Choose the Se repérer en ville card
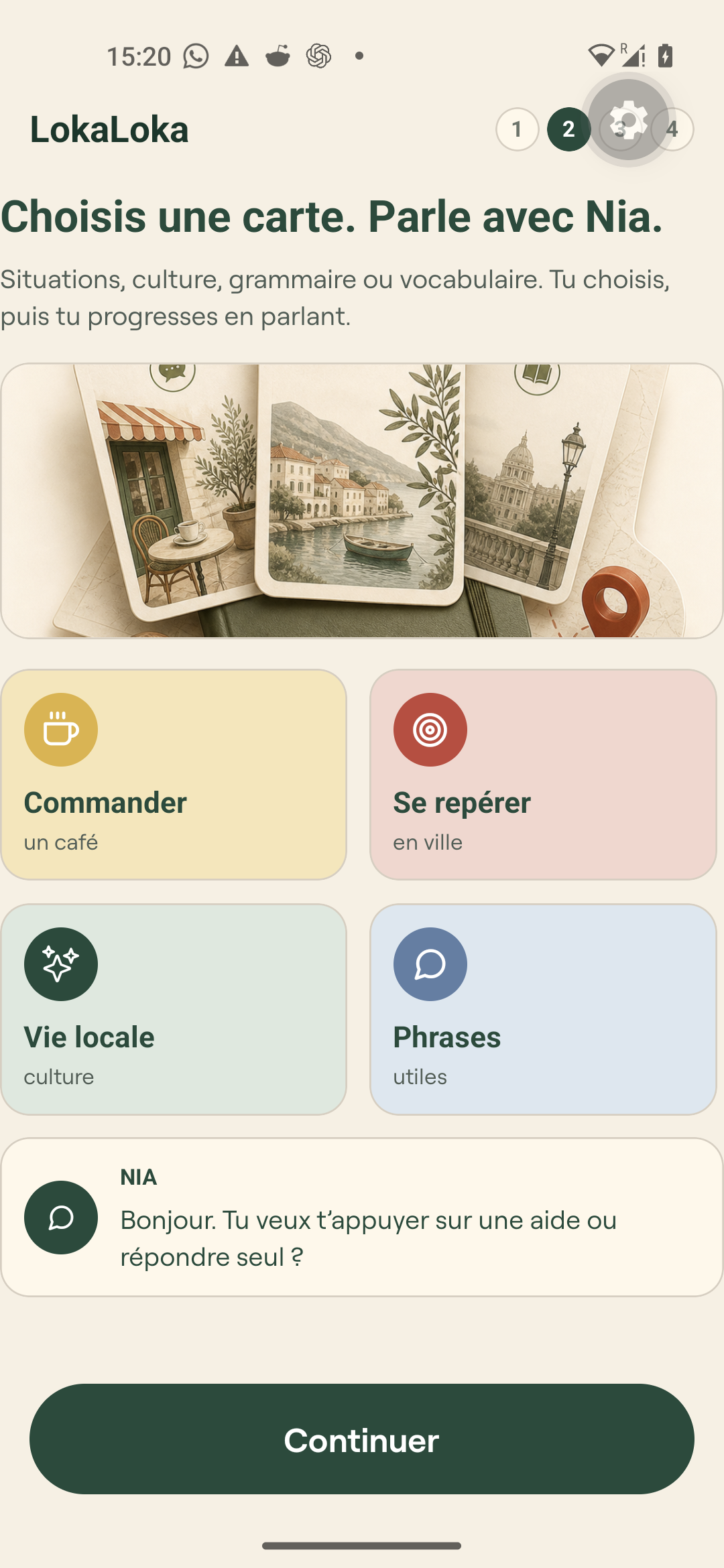724x1568 pixels. click(x=543, y=775)
